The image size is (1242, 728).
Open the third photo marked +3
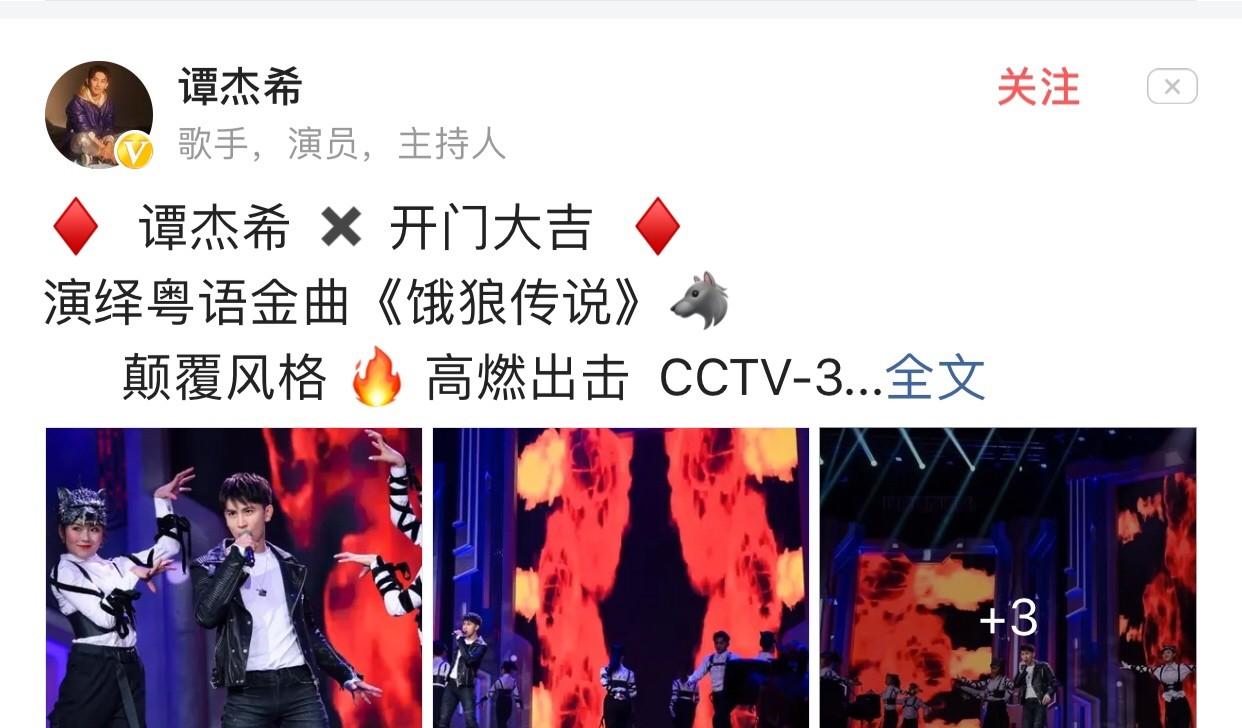(x=1007, y=577)
